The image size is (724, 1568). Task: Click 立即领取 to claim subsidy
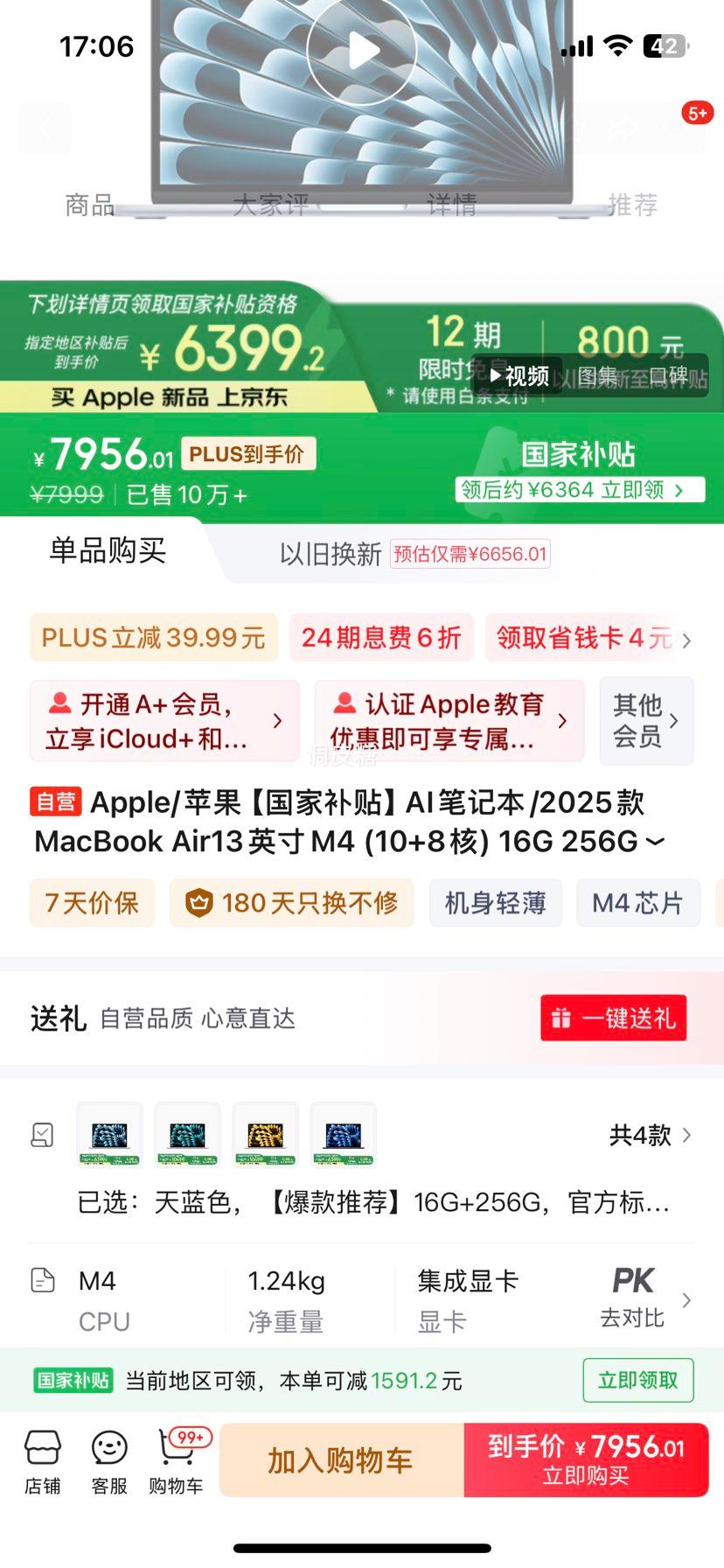click(637, 1380)
